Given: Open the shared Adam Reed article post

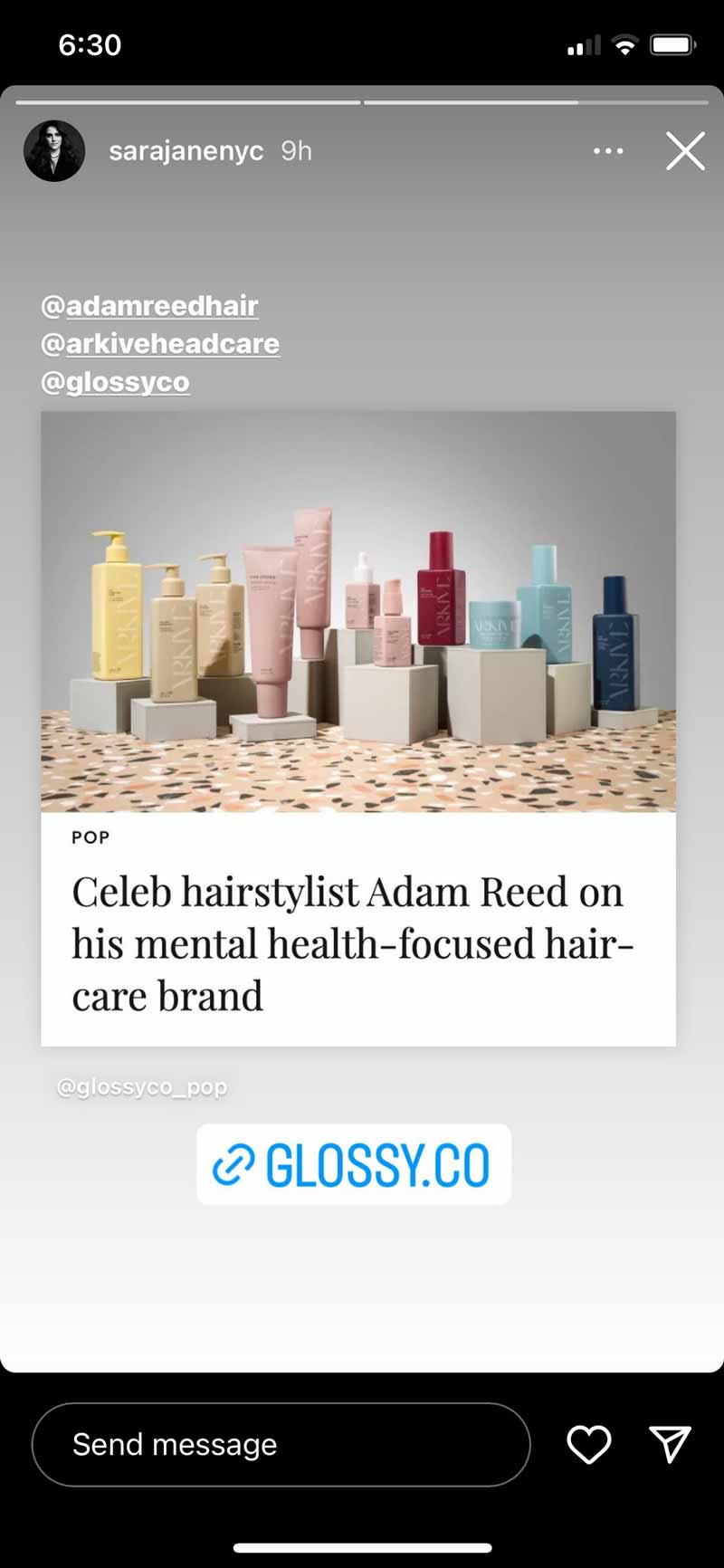Looking at the screenshot, I should pyautogui.click(x=358, y=729).
